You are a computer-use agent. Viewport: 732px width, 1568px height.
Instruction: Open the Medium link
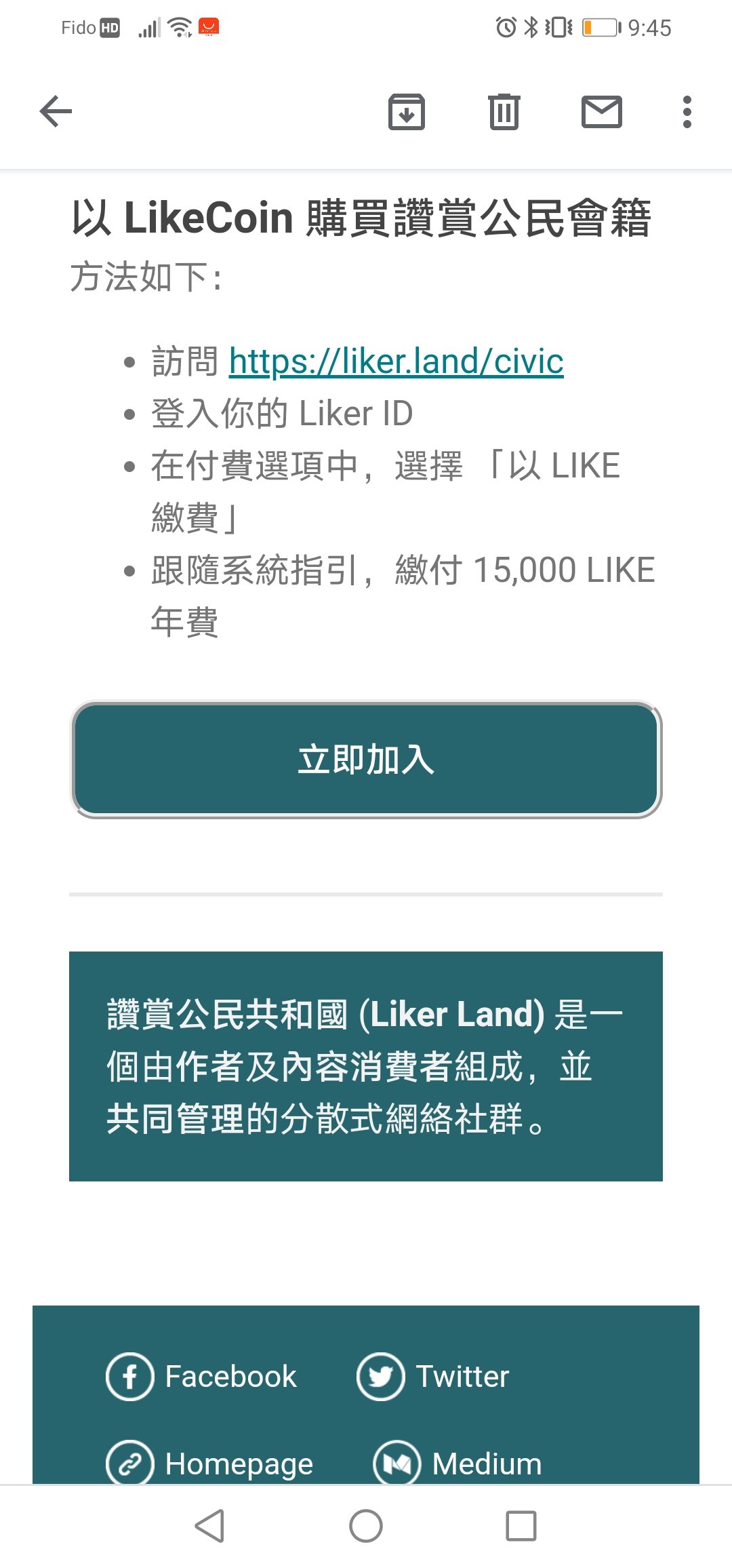458,1464
